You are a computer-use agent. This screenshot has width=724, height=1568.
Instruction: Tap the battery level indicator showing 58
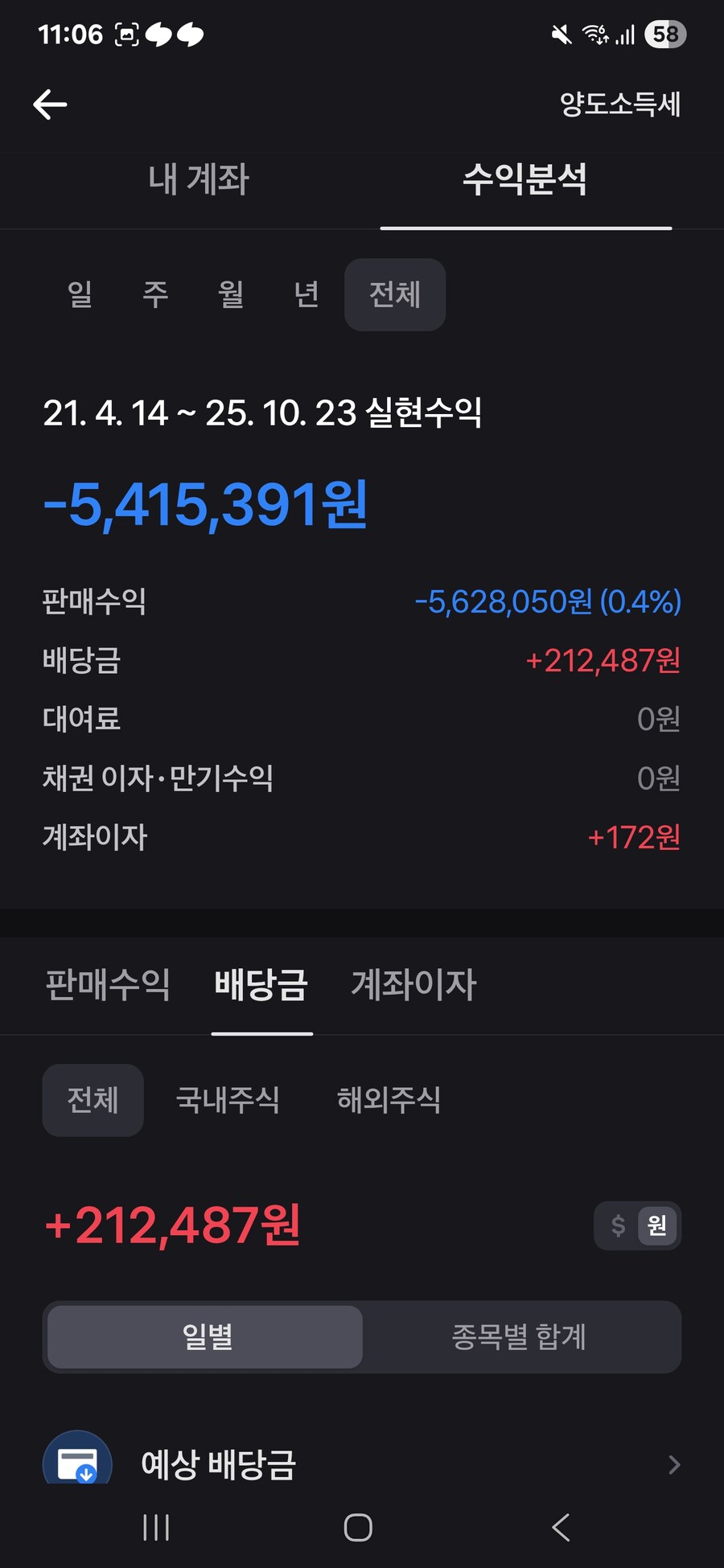coord(663,34)
